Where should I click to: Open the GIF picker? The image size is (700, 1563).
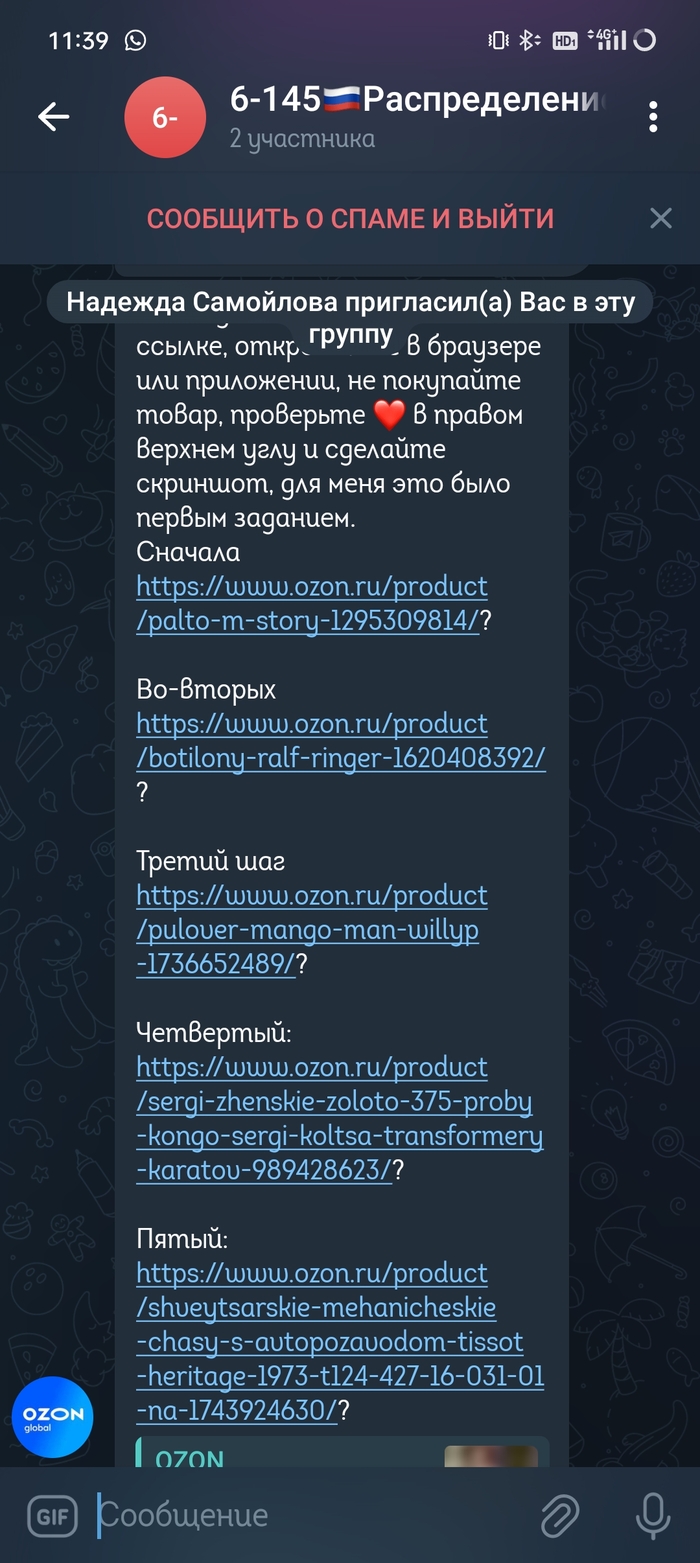52,1515
